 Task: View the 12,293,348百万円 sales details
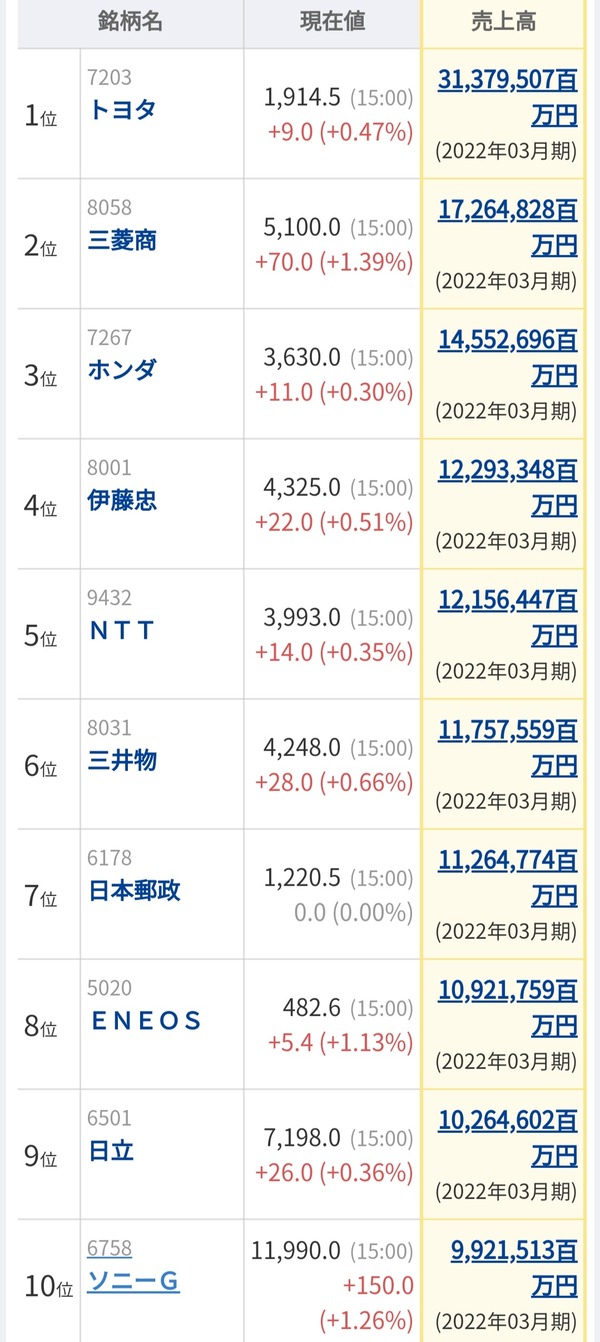pyautogui.click(x=508, y=490)
